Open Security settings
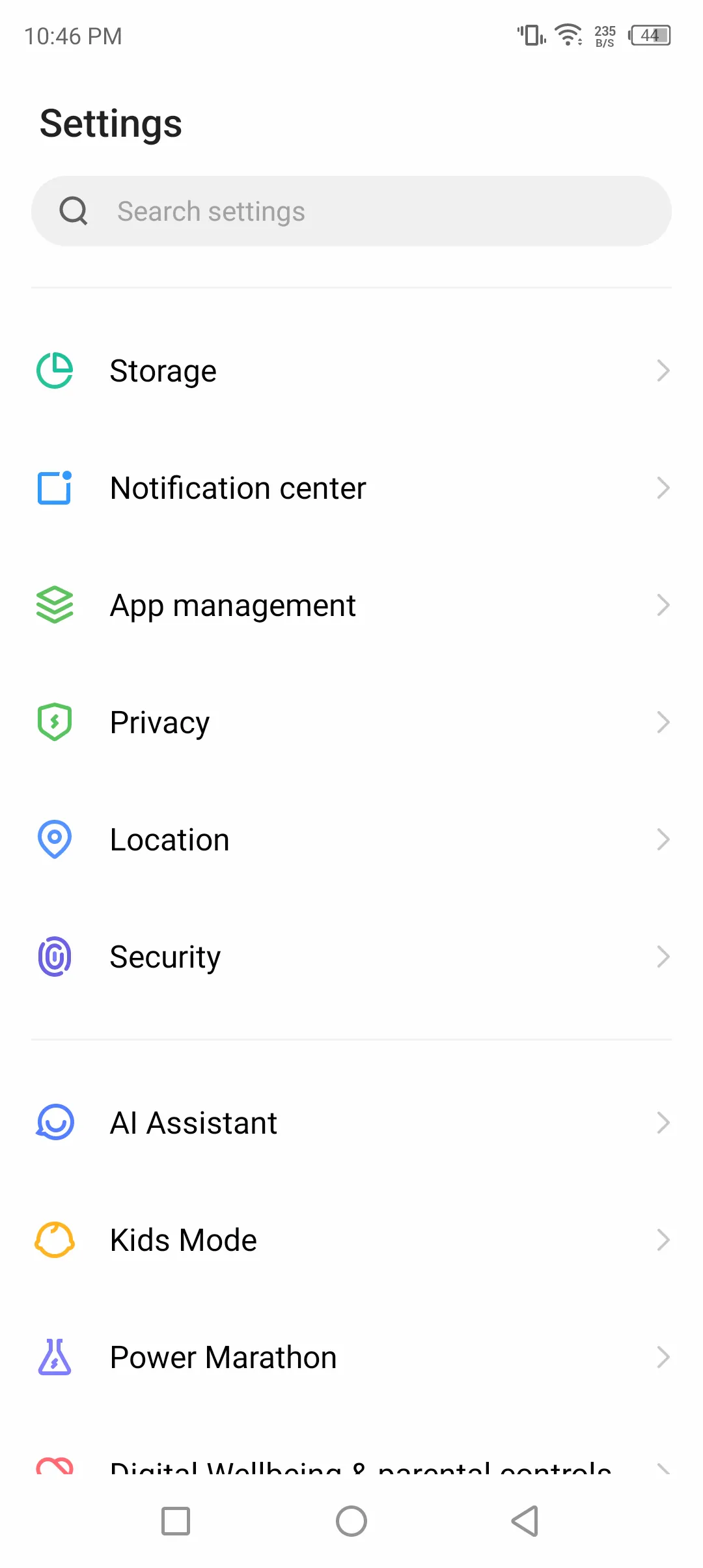The width and height of the screenshot is (703, 1568). point(351,957)
